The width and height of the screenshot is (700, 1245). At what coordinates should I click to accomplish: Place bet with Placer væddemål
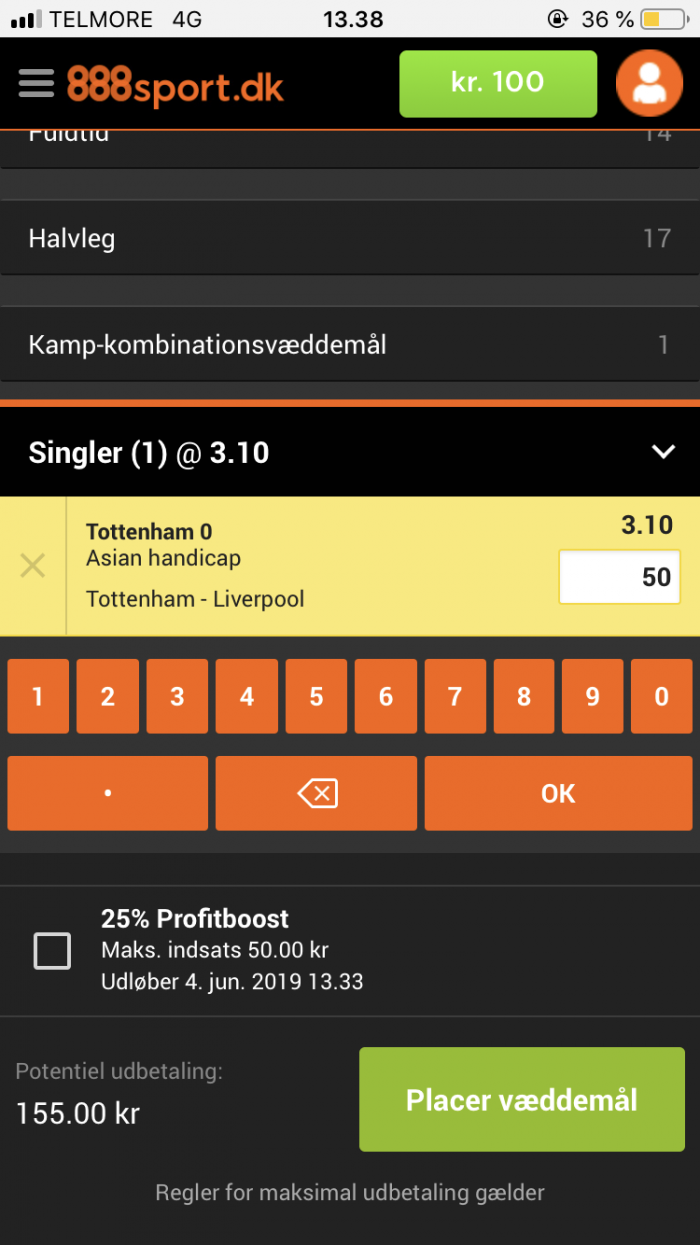[x=522, y=1100]
